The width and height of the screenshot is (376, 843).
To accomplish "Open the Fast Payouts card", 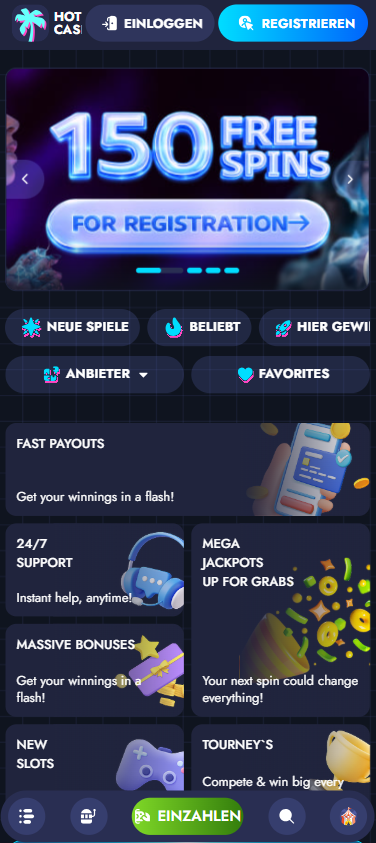I will tap(187, 469).
